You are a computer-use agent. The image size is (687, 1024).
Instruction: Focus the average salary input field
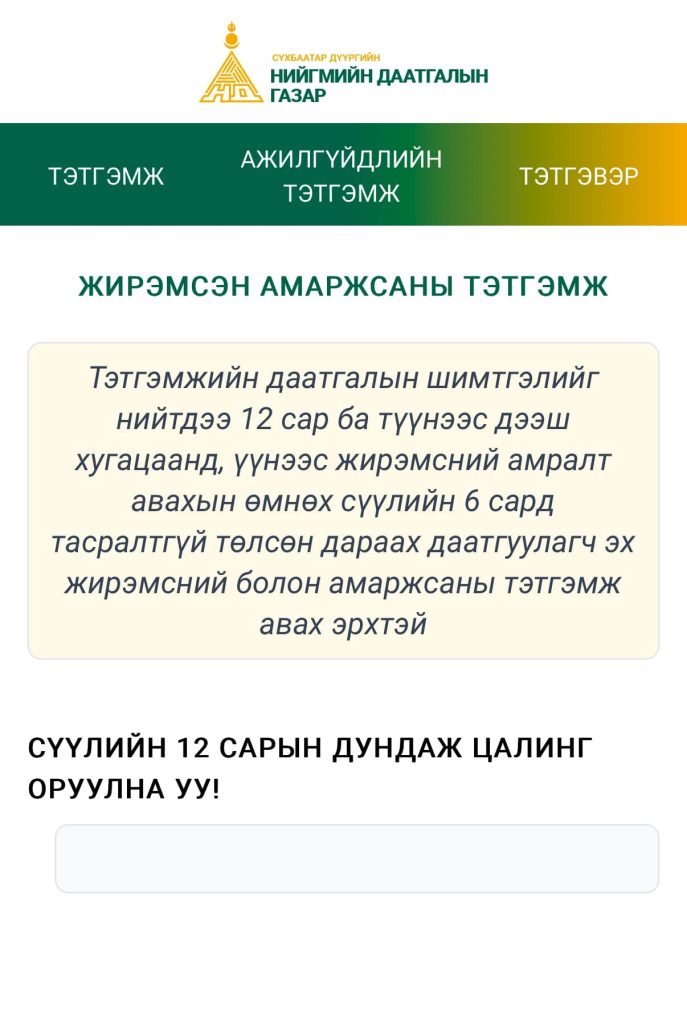coord(356,858)
